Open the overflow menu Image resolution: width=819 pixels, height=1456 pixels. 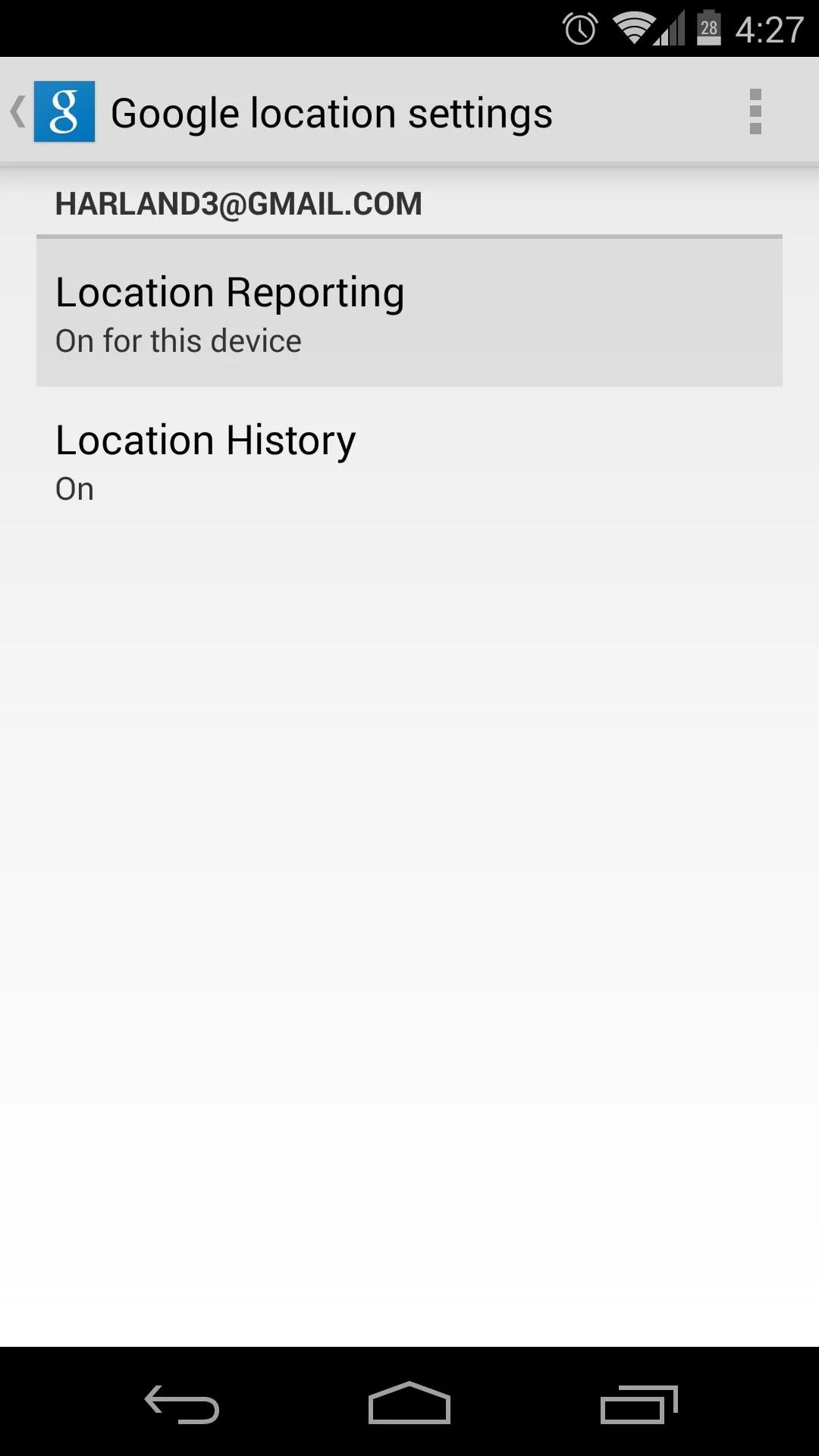click(x=755, y=111)
